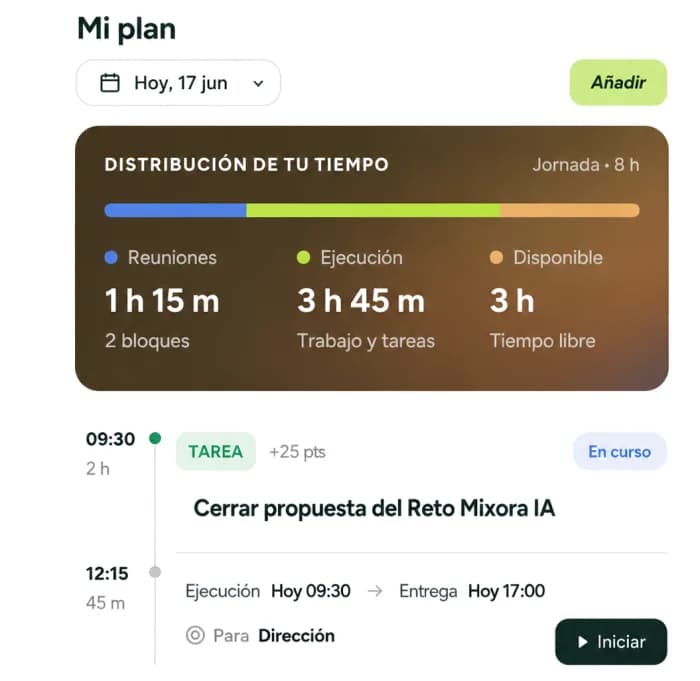
Task: Tap the Añadir button
Action: point(618,83)
